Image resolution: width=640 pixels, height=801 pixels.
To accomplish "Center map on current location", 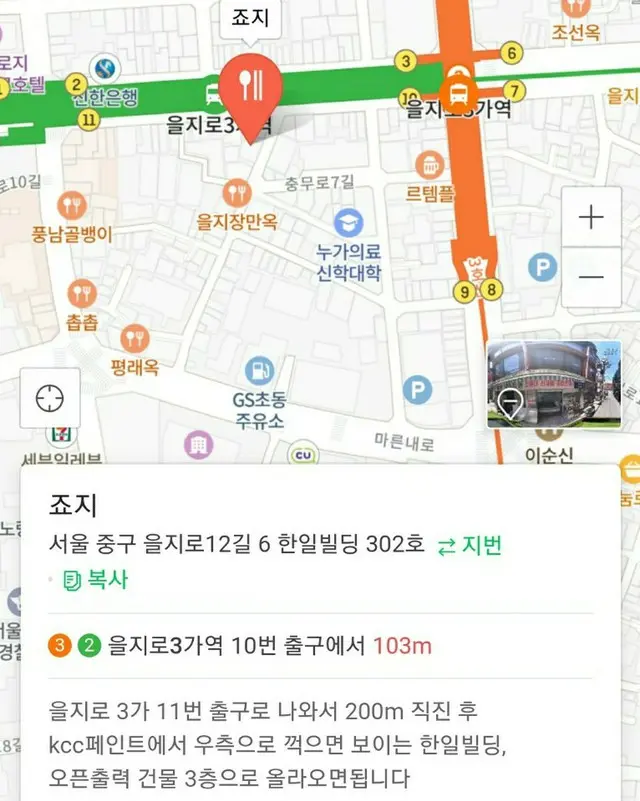I will click(49, 398).
